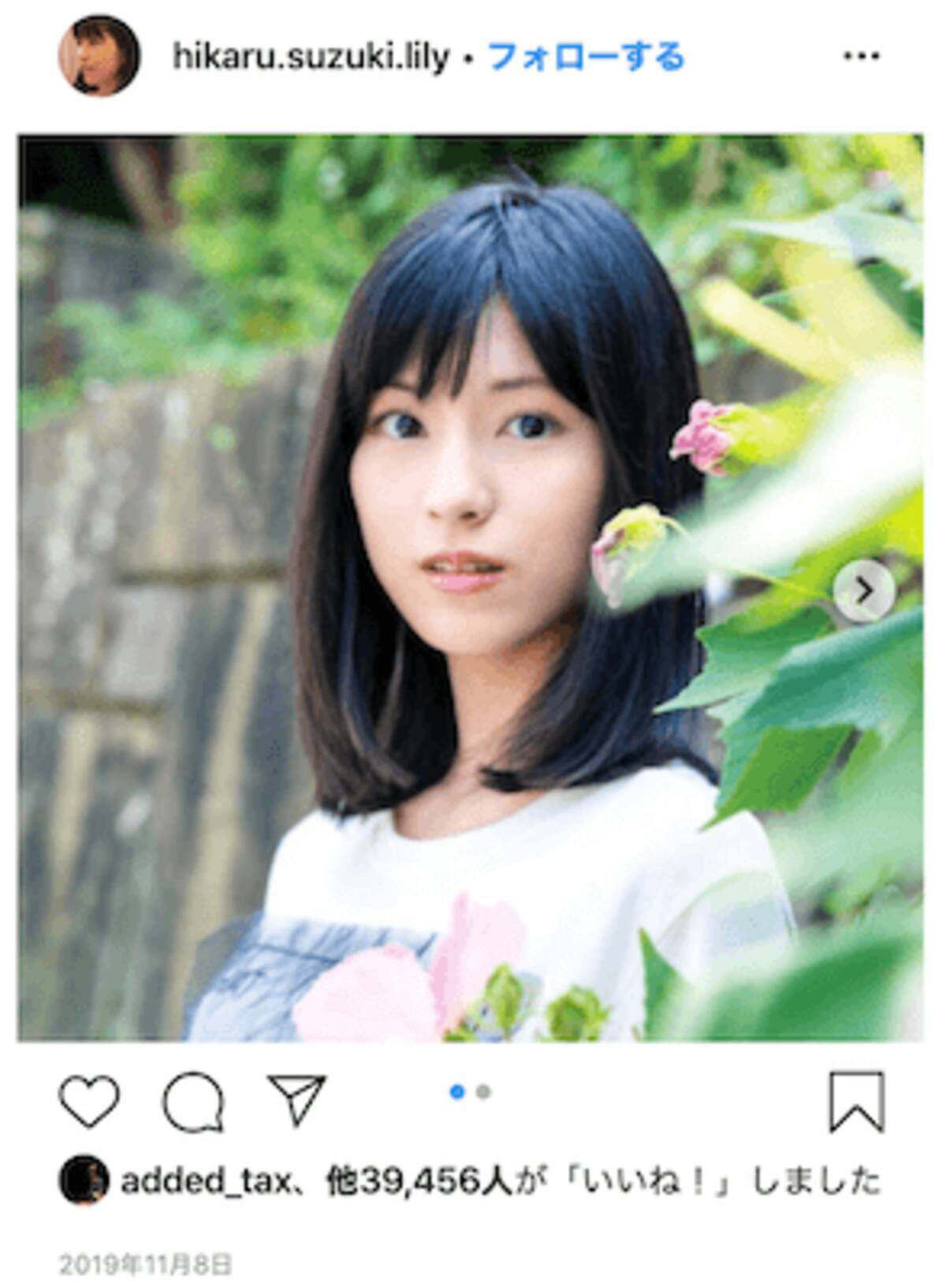Viewport: 946px width, 1288px height.
Task: Tap the フォローする follow button
Action: point(586,57)
